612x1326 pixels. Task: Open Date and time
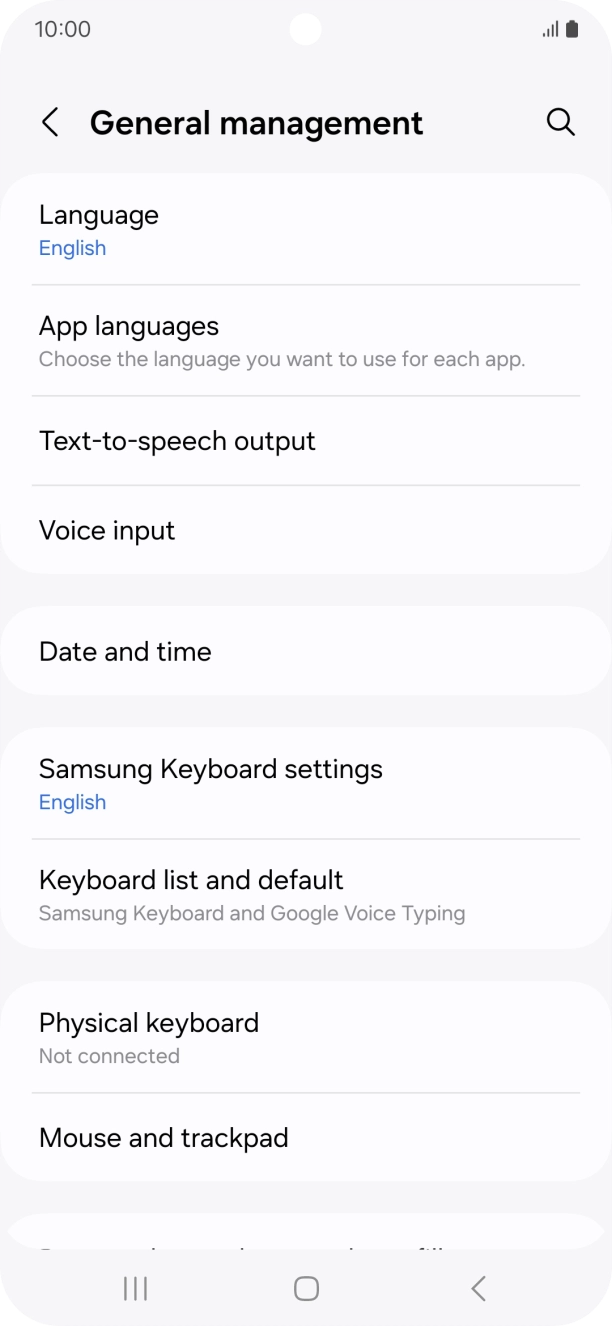click(x=306, y=651)
